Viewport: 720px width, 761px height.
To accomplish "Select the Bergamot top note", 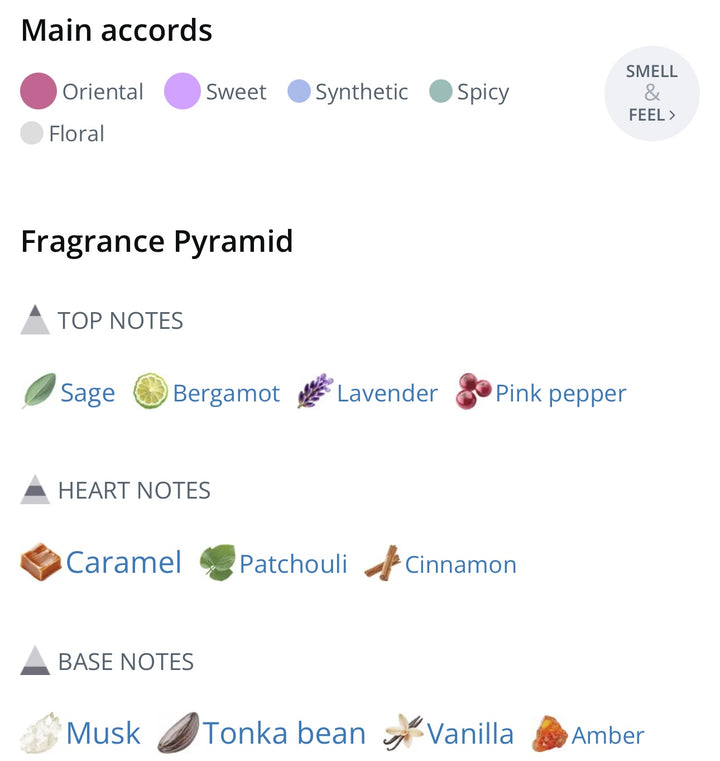I will click(226, 394).
